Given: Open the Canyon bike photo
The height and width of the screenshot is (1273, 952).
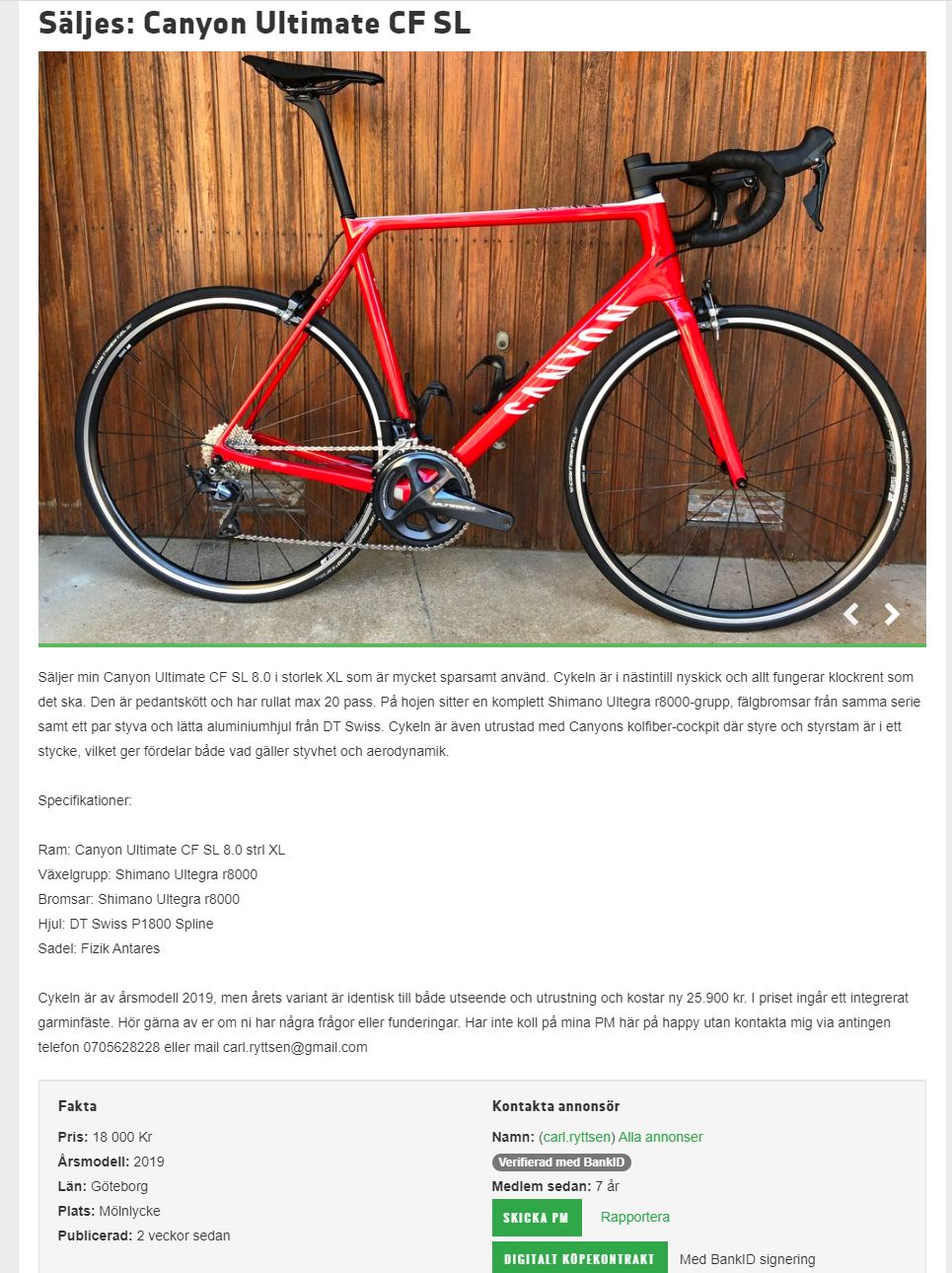Looking at the screenshot, I should 481,347.
